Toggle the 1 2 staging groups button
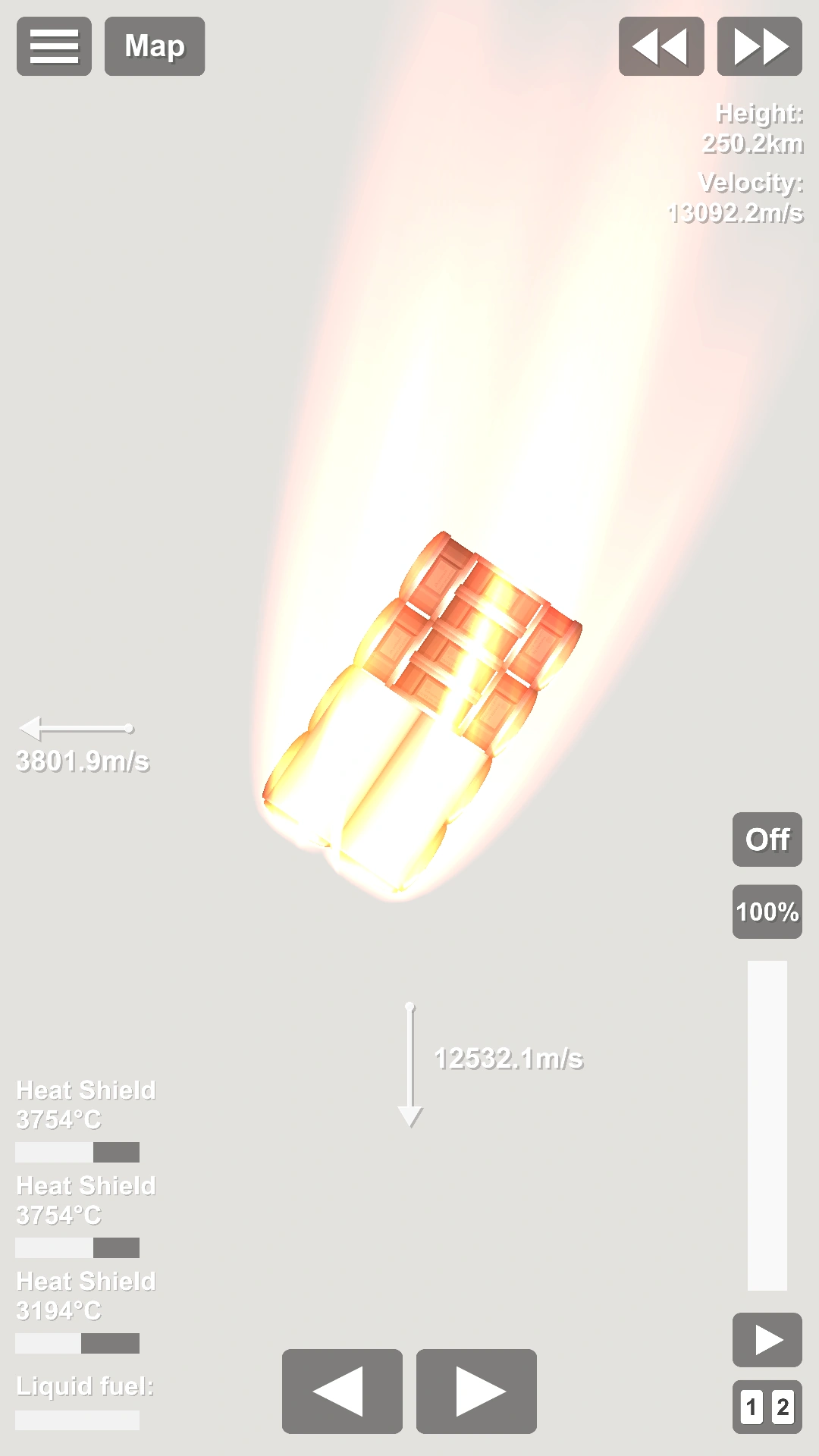 [x=767, y=1407]
